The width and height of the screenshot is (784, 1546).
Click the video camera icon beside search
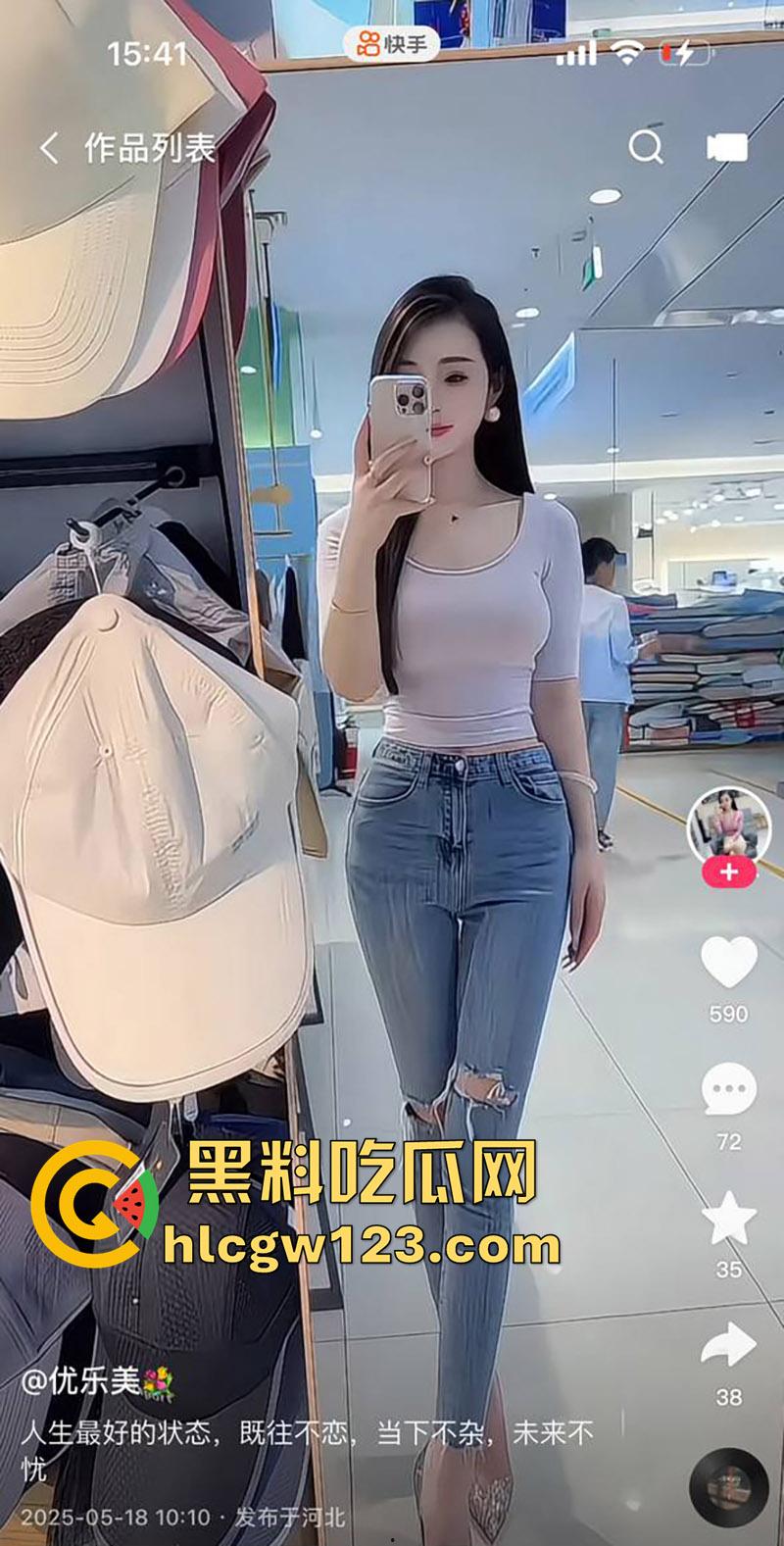725,145
